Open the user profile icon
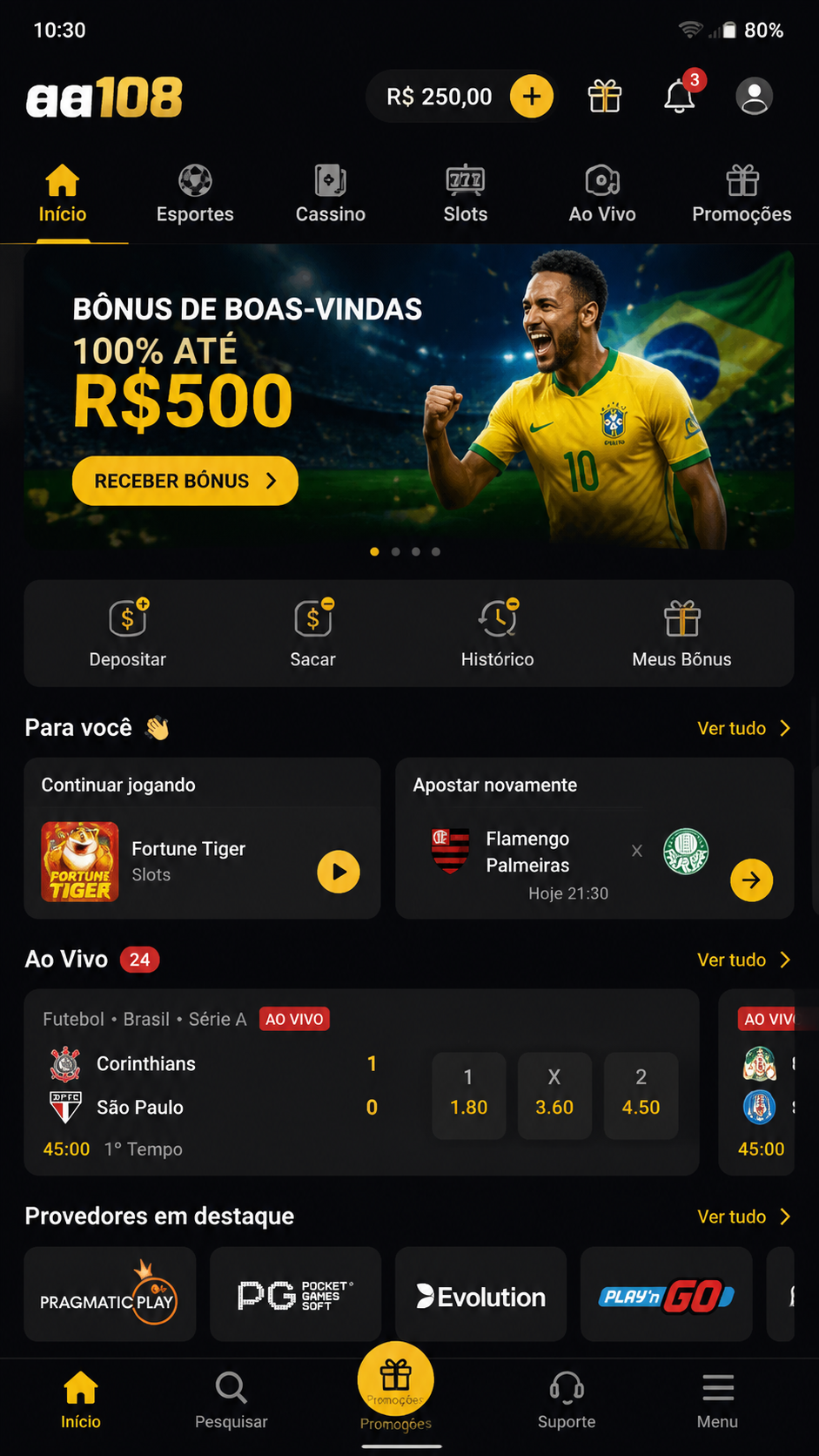819x1456 pixels. pyautogui.click(x=754, y=96)
